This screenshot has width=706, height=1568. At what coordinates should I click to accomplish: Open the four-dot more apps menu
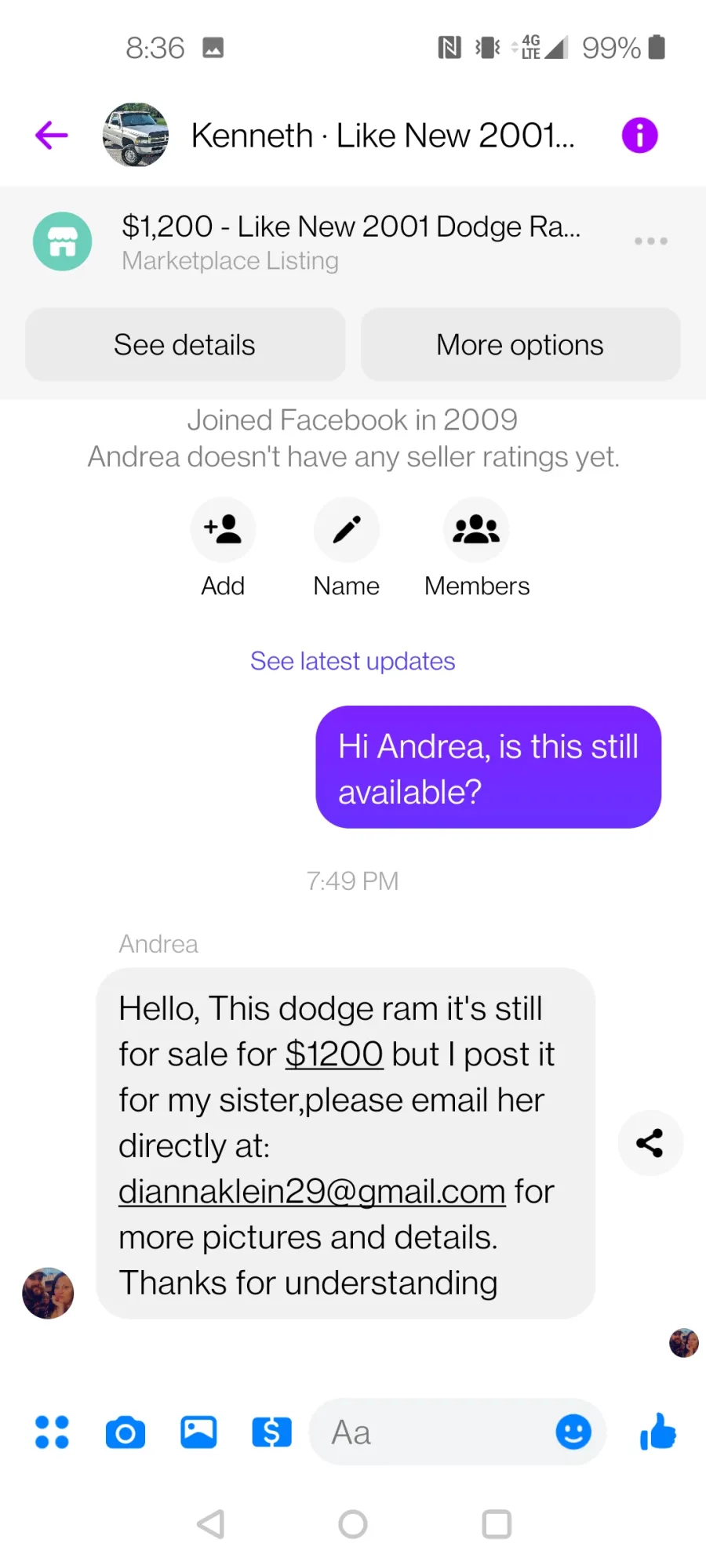click(52, 1432)
